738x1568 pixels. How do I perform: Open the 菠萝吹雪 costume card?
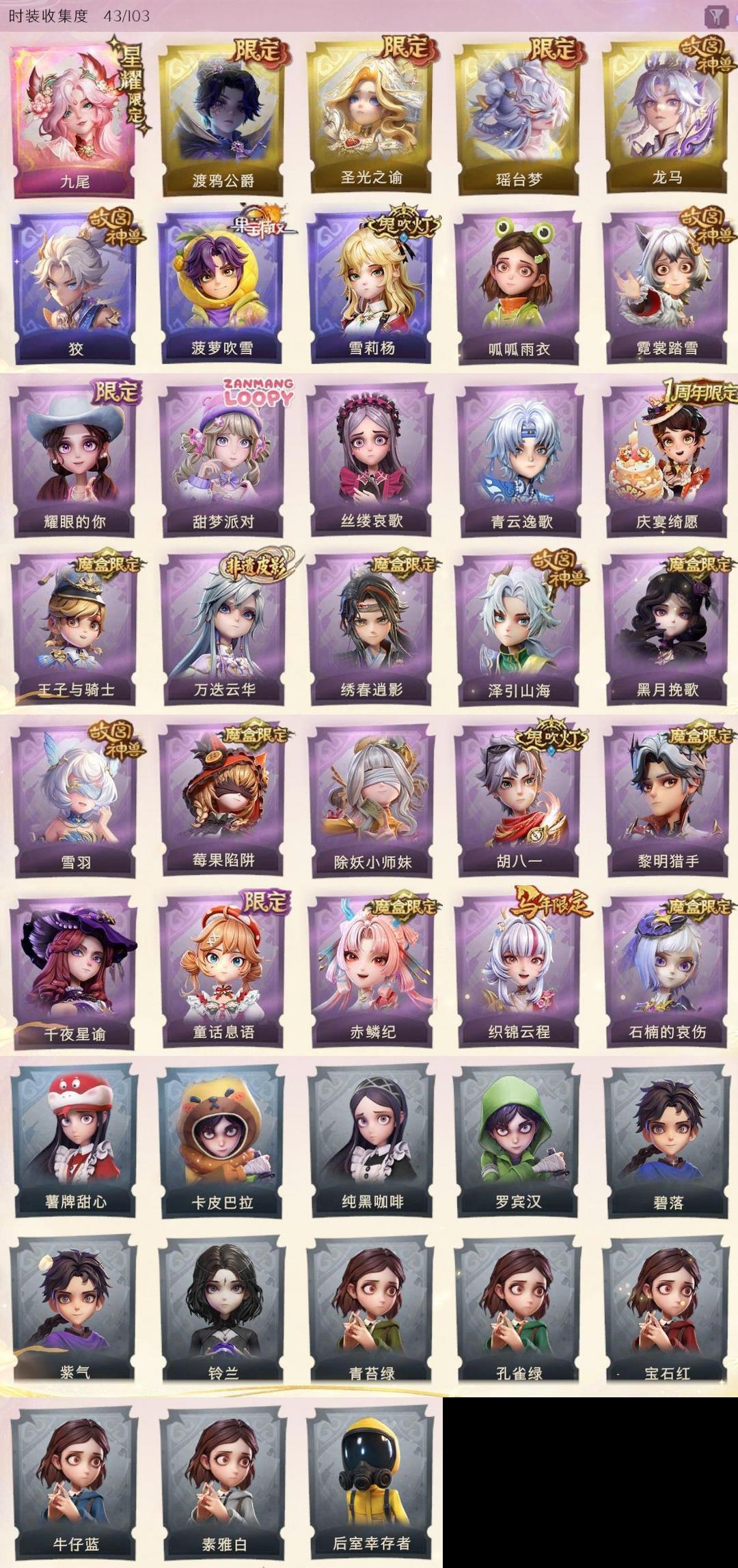pyautogui.click(x=222, y=288)
